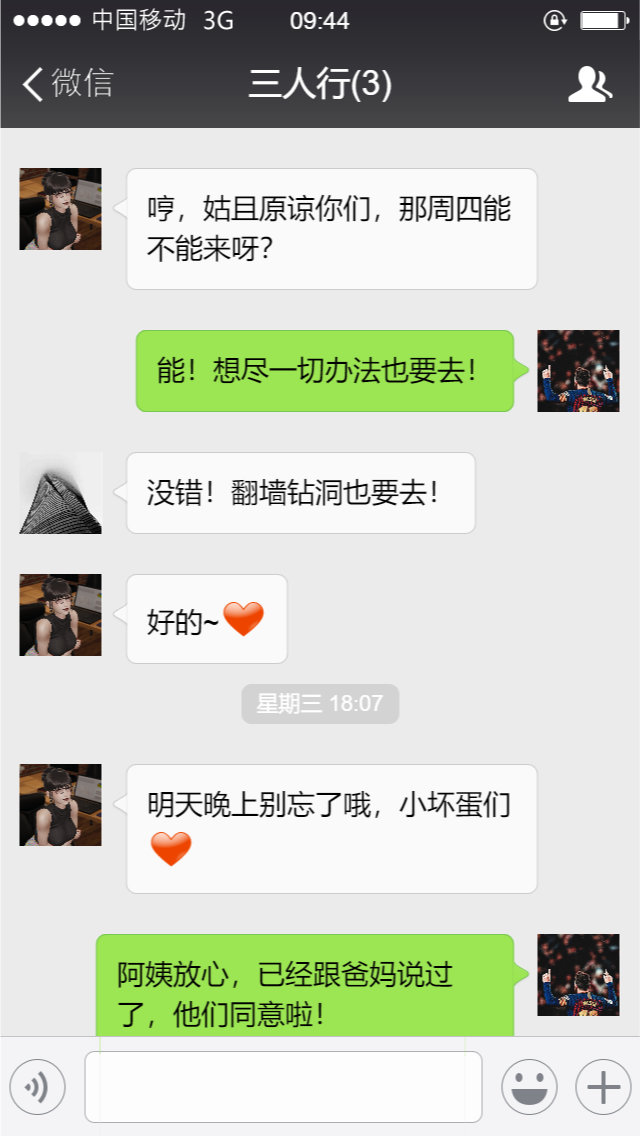Tap avatar beside 阿姨放心 message
Viewport: 640px width, 1136px height.
pyautogui.click(x=578, y=975)
